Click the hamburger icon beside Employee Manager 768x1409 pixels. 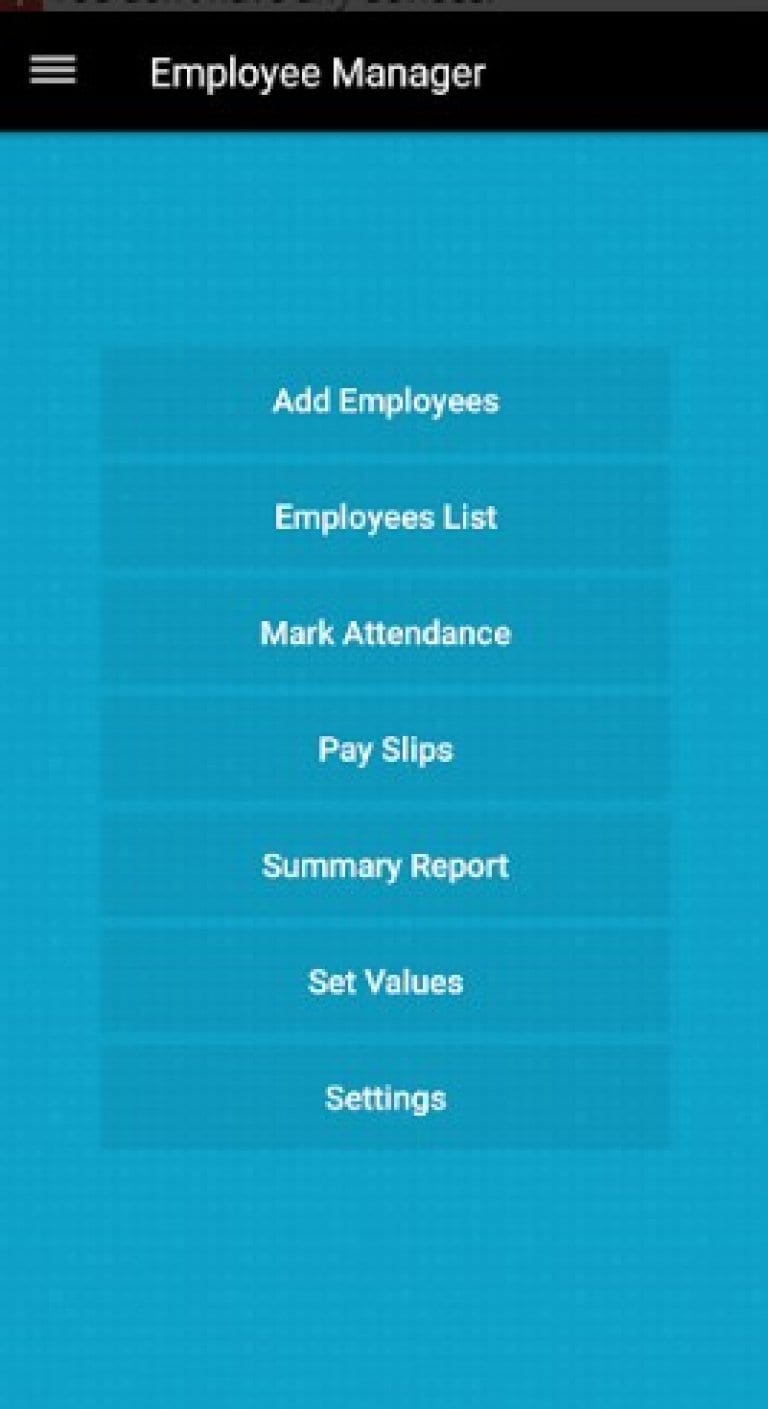(x=51, y=71)
